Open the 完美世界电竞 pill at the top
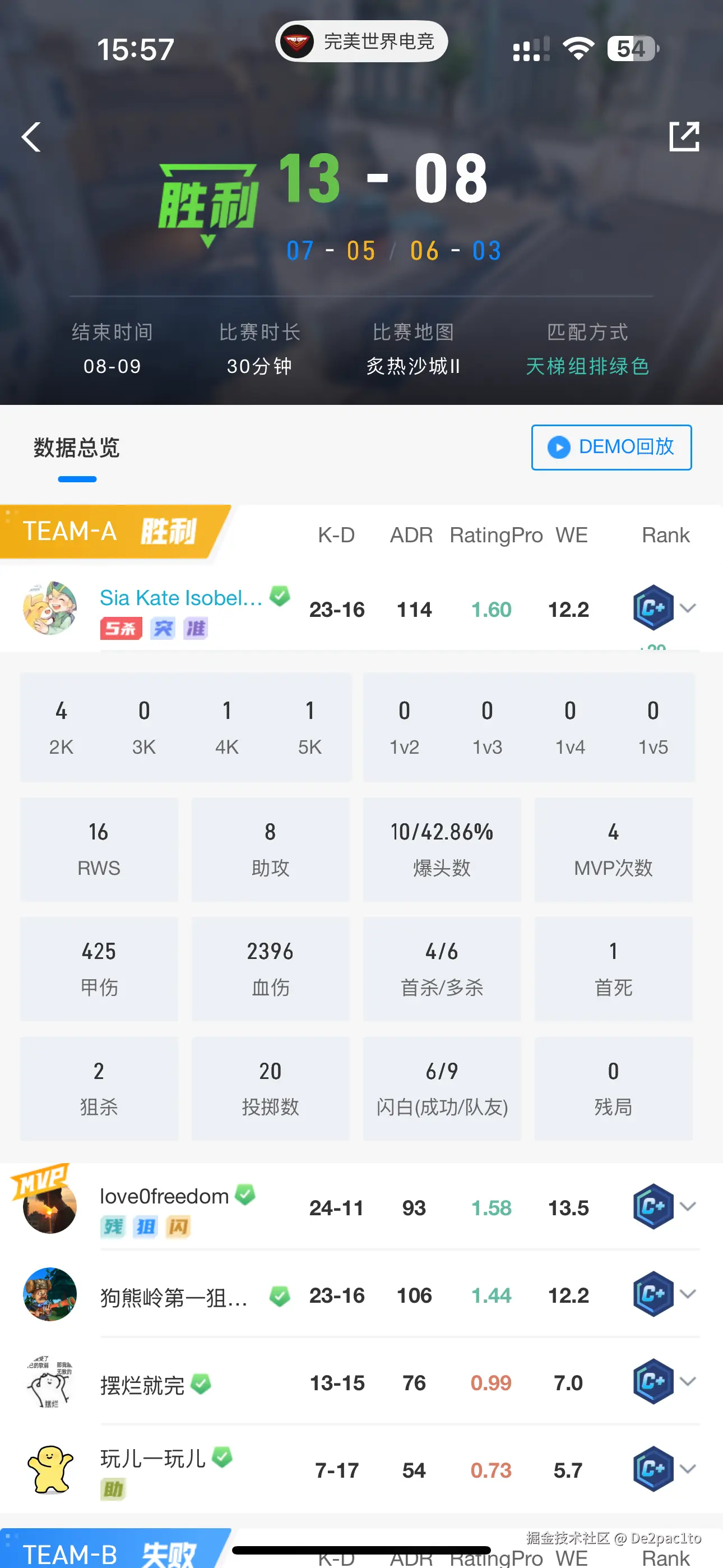 [x=361, y=41]
